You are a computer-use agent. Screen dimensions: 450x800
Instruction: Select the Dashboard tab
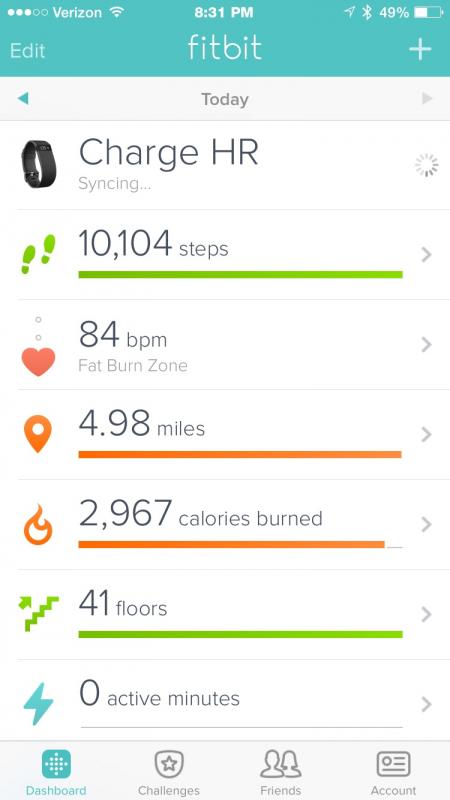(x=56, y=772)
